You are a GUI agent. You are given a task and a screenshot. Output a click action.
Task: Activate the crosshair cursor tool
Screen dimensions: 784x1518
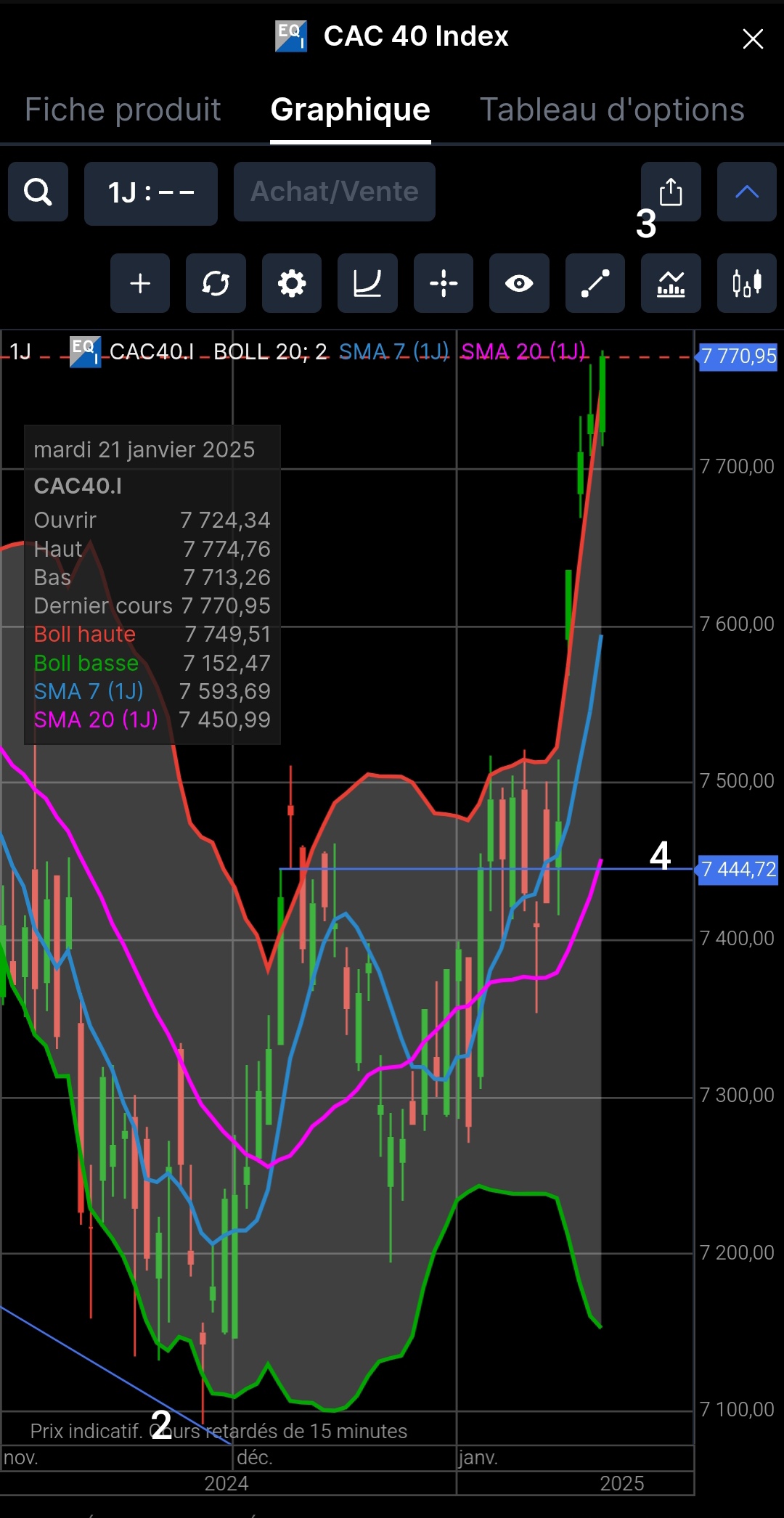444,283
